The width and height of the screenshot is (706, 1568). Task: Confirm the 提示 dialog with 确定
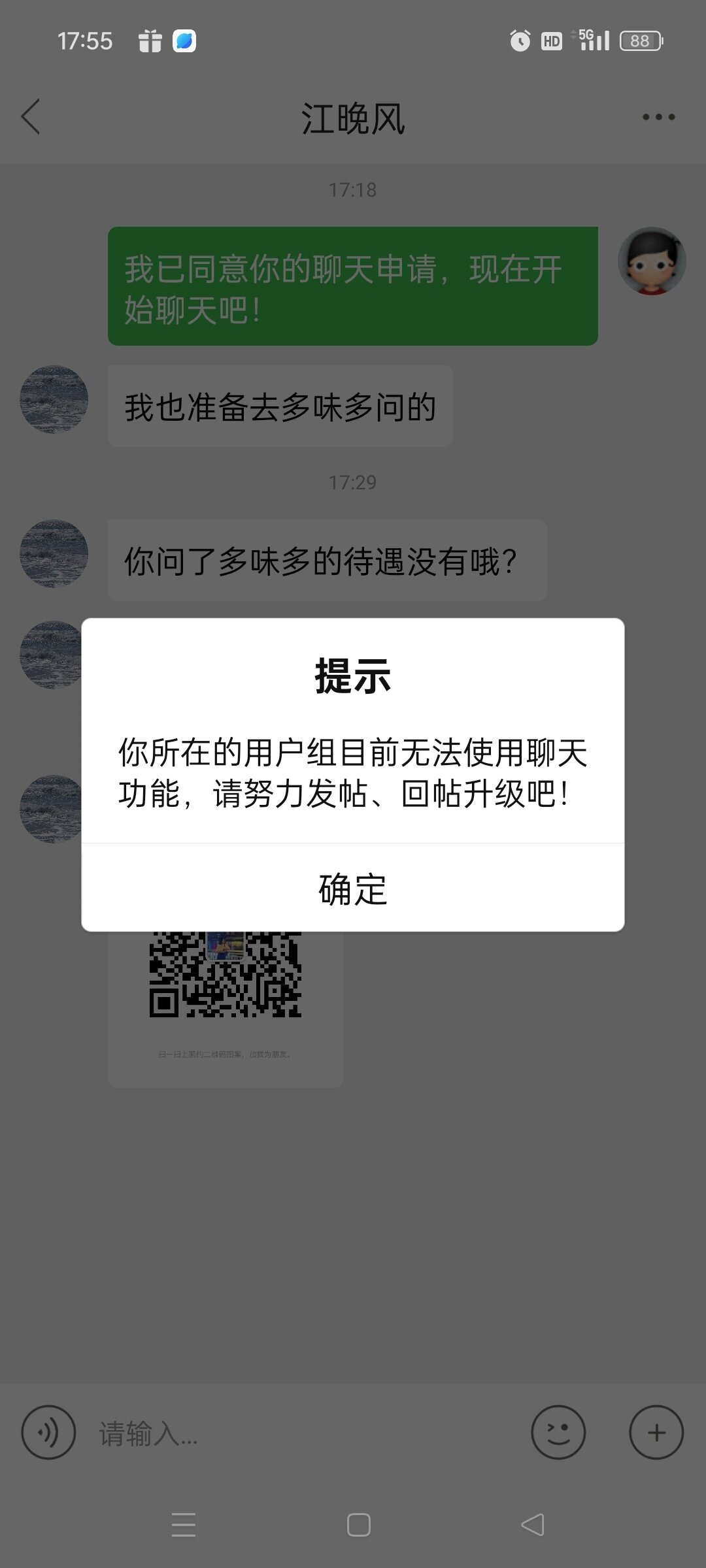353,889
